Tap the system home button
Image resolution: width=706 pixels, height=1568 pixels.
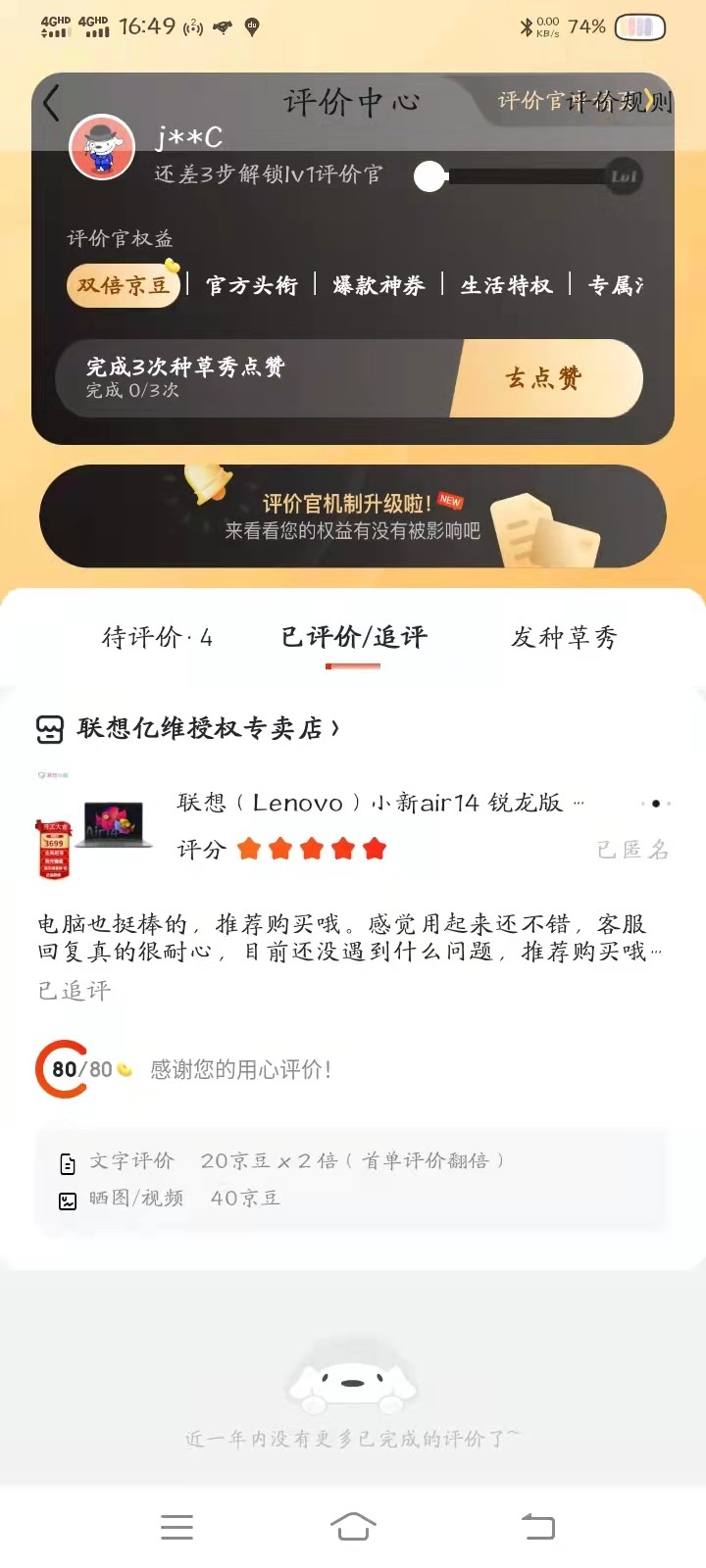click(x=353, y=1526)
